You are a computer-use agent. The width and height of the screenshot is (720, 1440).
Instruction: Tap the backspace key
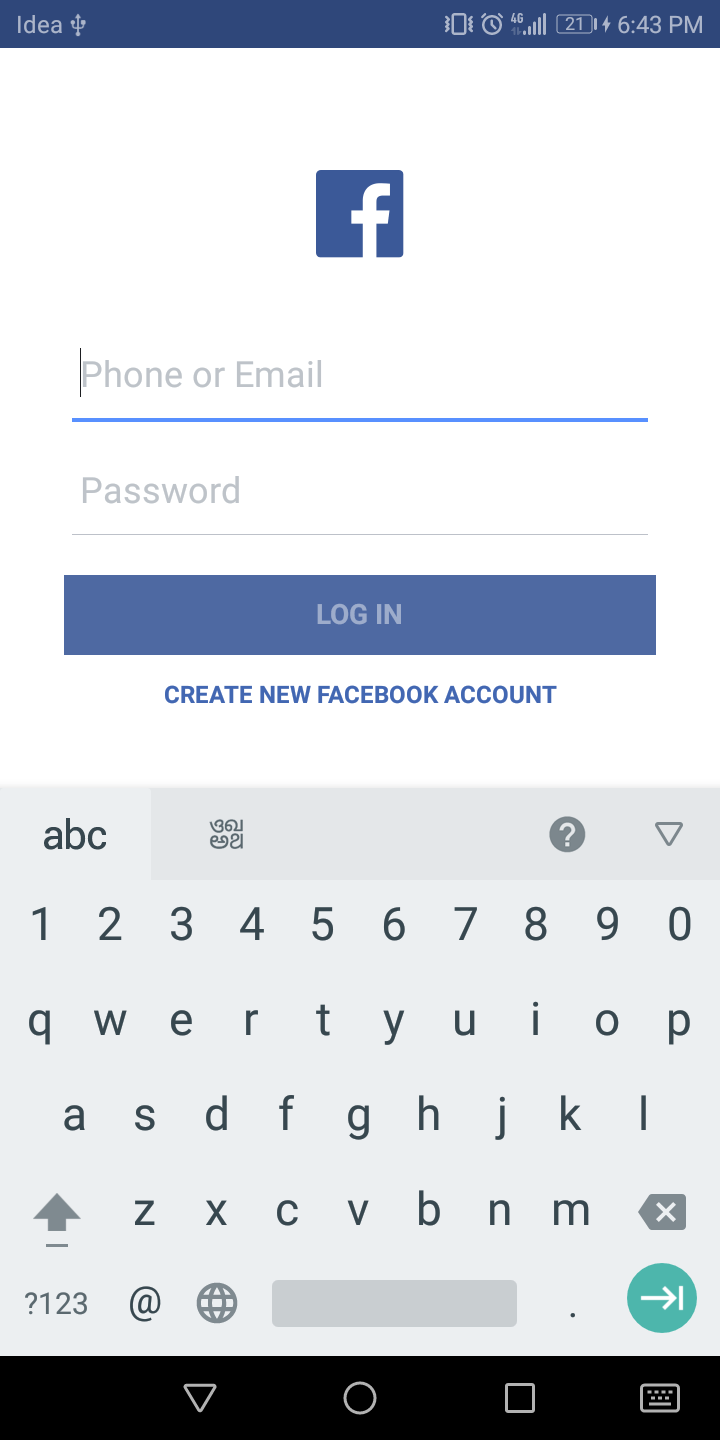(x=662, y=1212)
